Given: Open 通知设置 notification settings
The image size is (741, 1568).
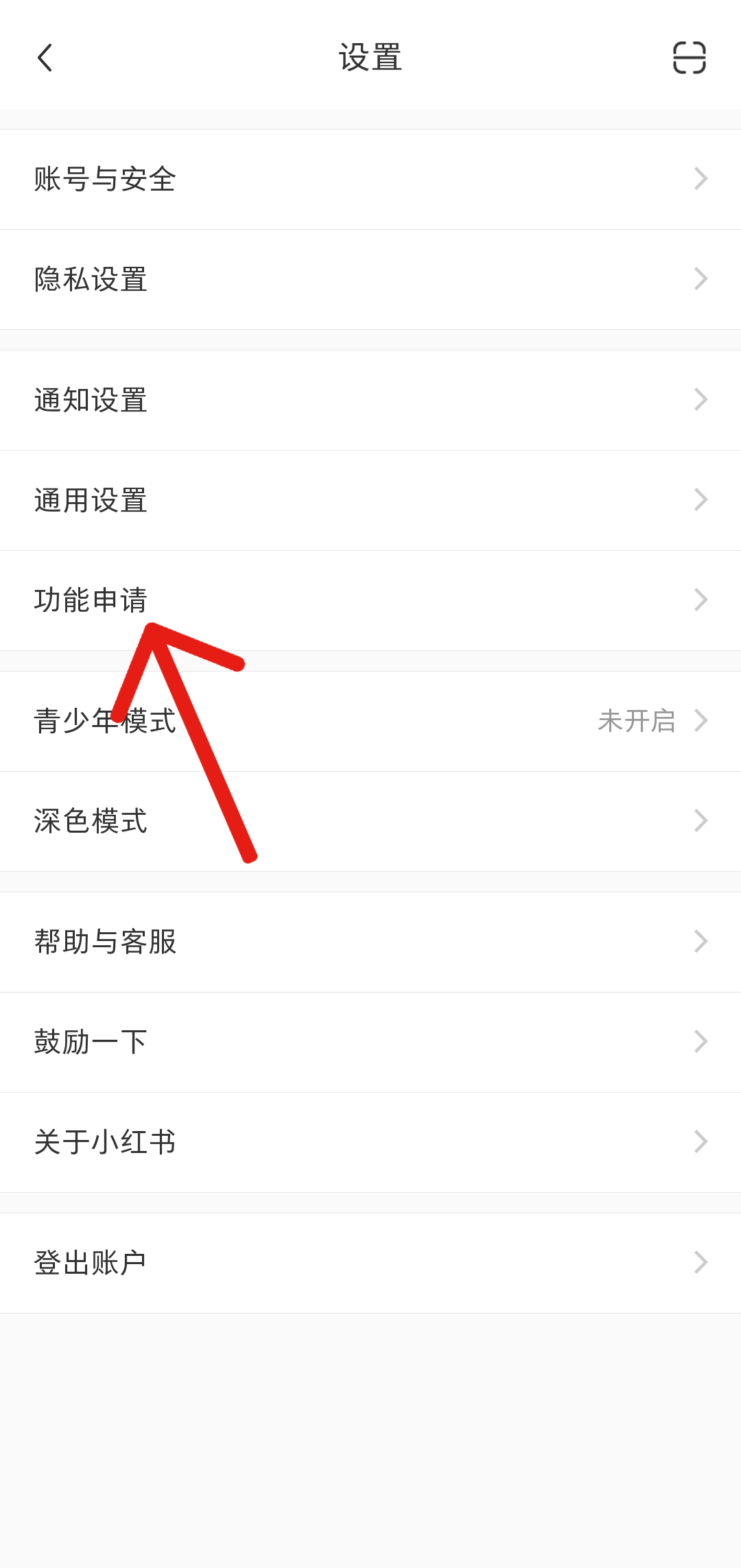Looking at the screenshot, I should click(90, 400).
